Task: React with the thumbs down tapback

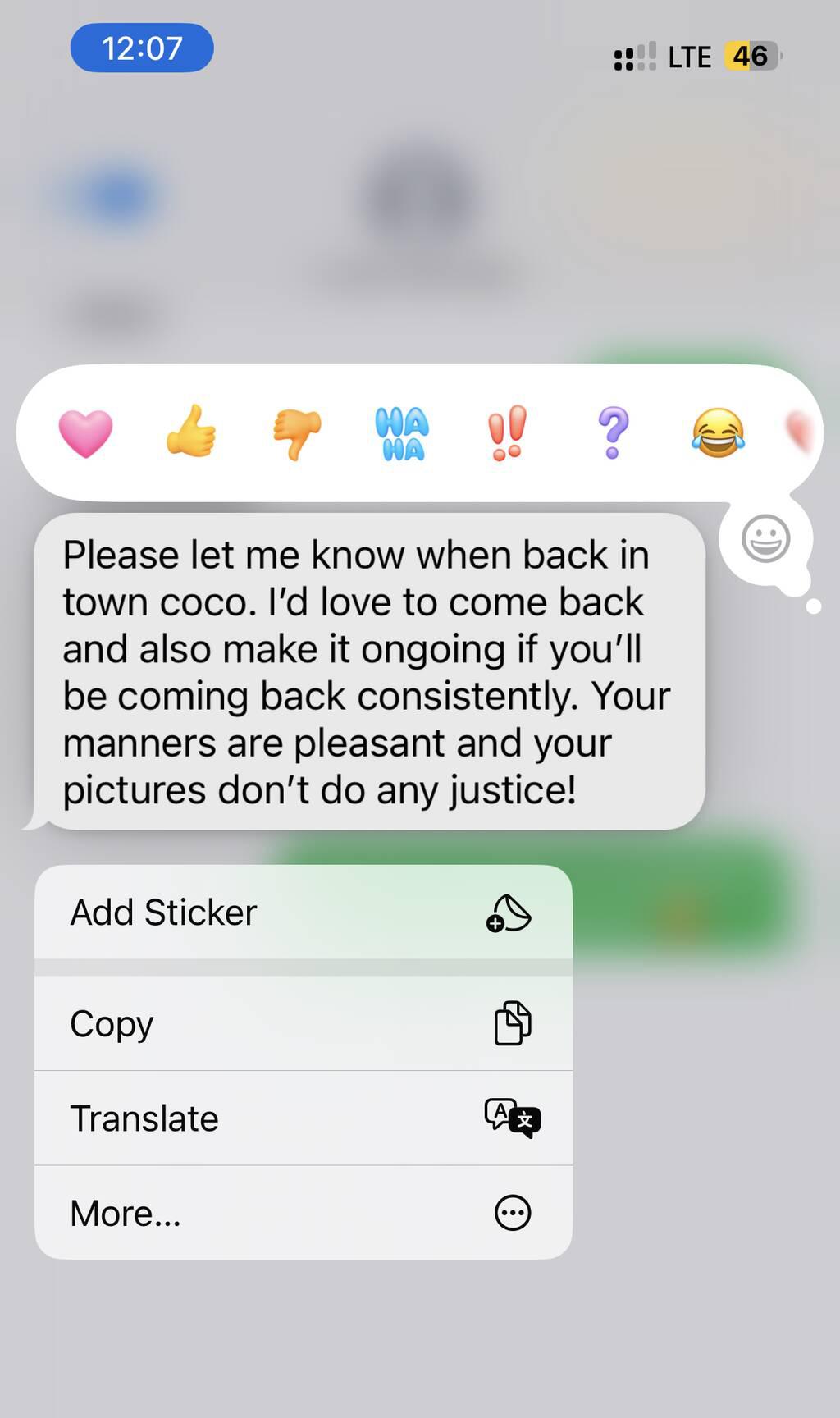Action: point(297,433)
